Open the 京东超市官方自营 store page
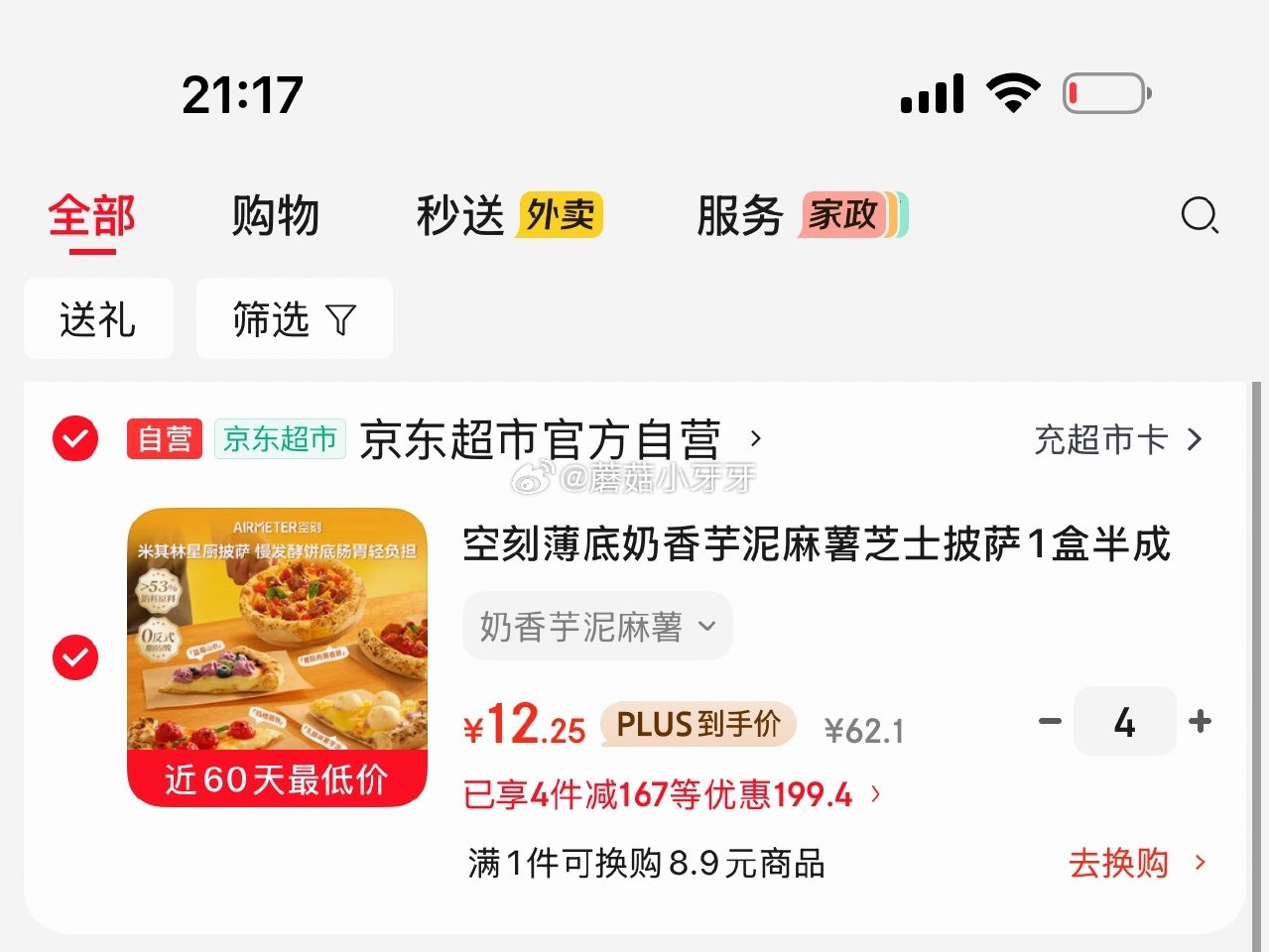The width and height of the screenshot is (1269, 952). [x=541, y=439]
